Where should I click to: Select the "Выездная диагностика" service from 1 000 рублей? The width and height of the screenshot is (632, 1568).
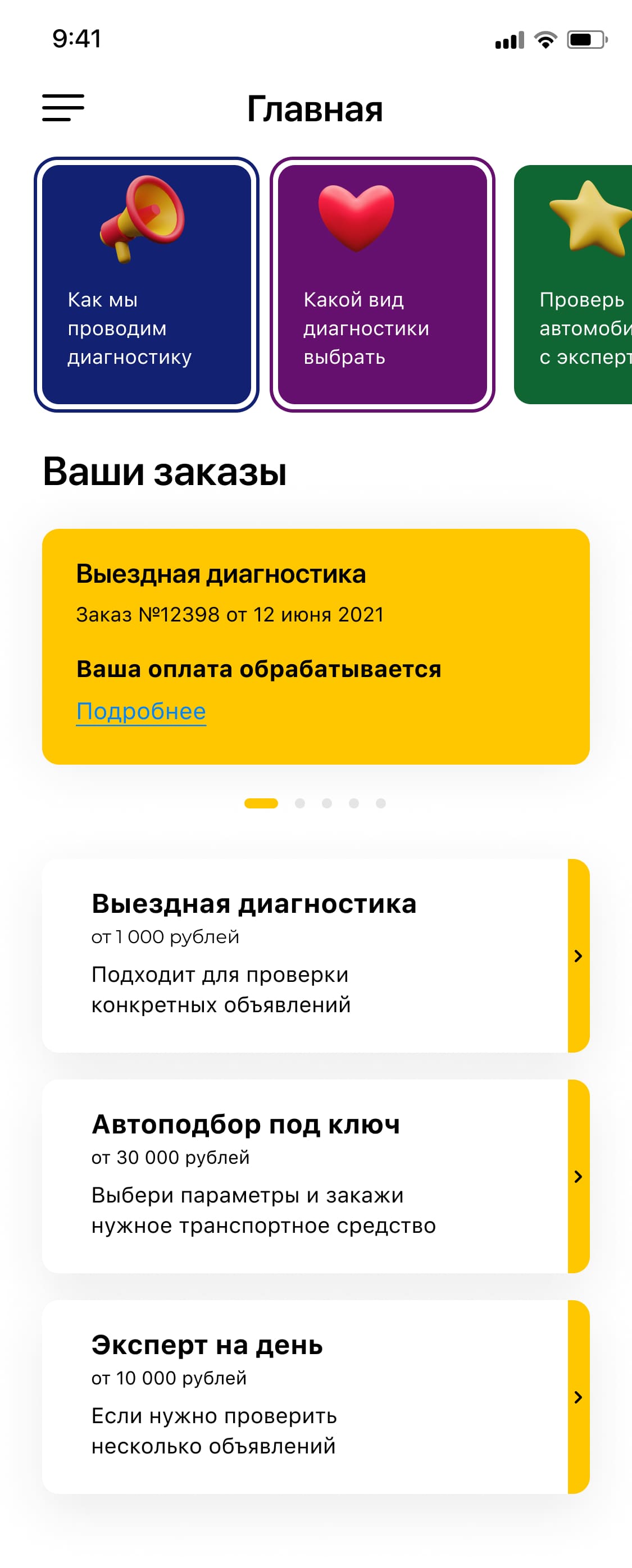[315, 955]
